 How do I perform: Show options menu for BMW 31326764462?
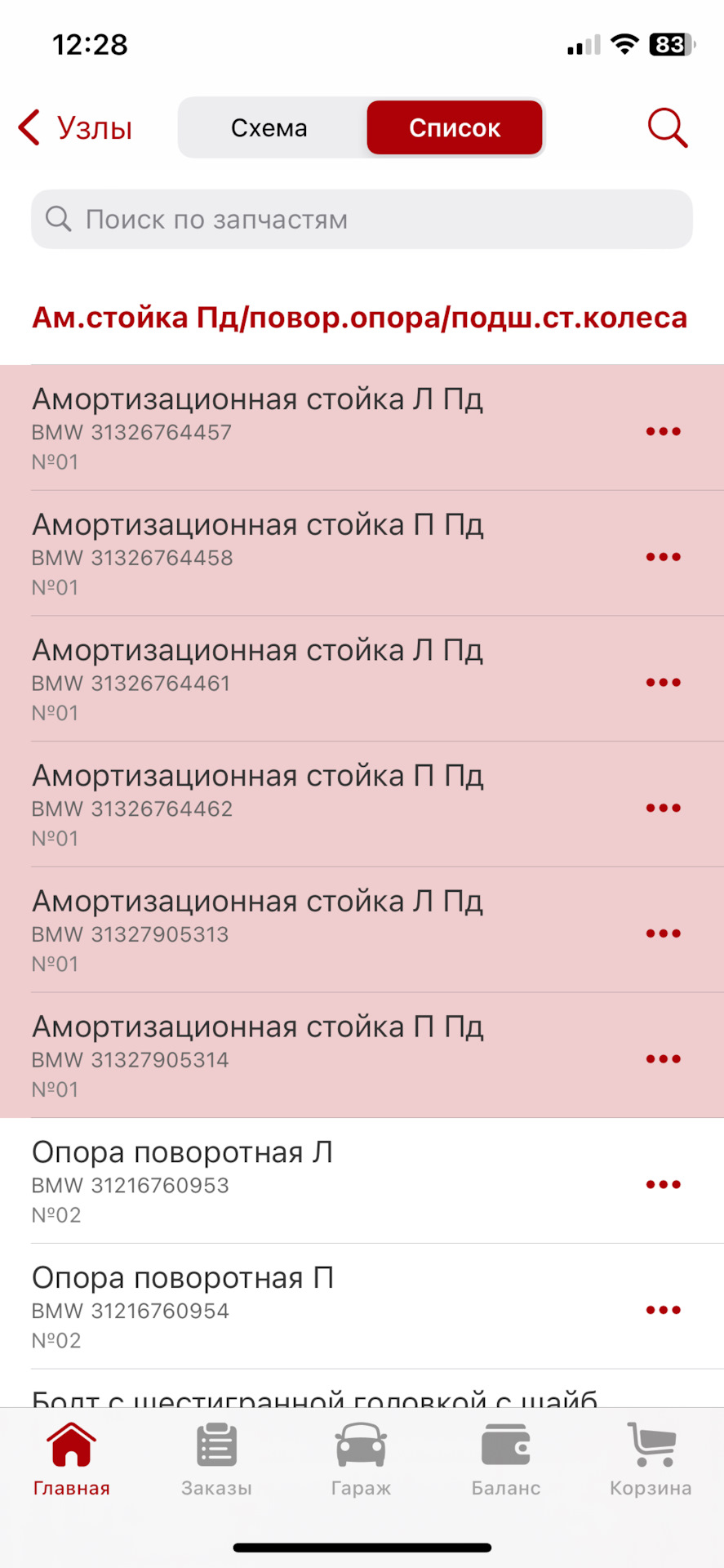point(663,808)
